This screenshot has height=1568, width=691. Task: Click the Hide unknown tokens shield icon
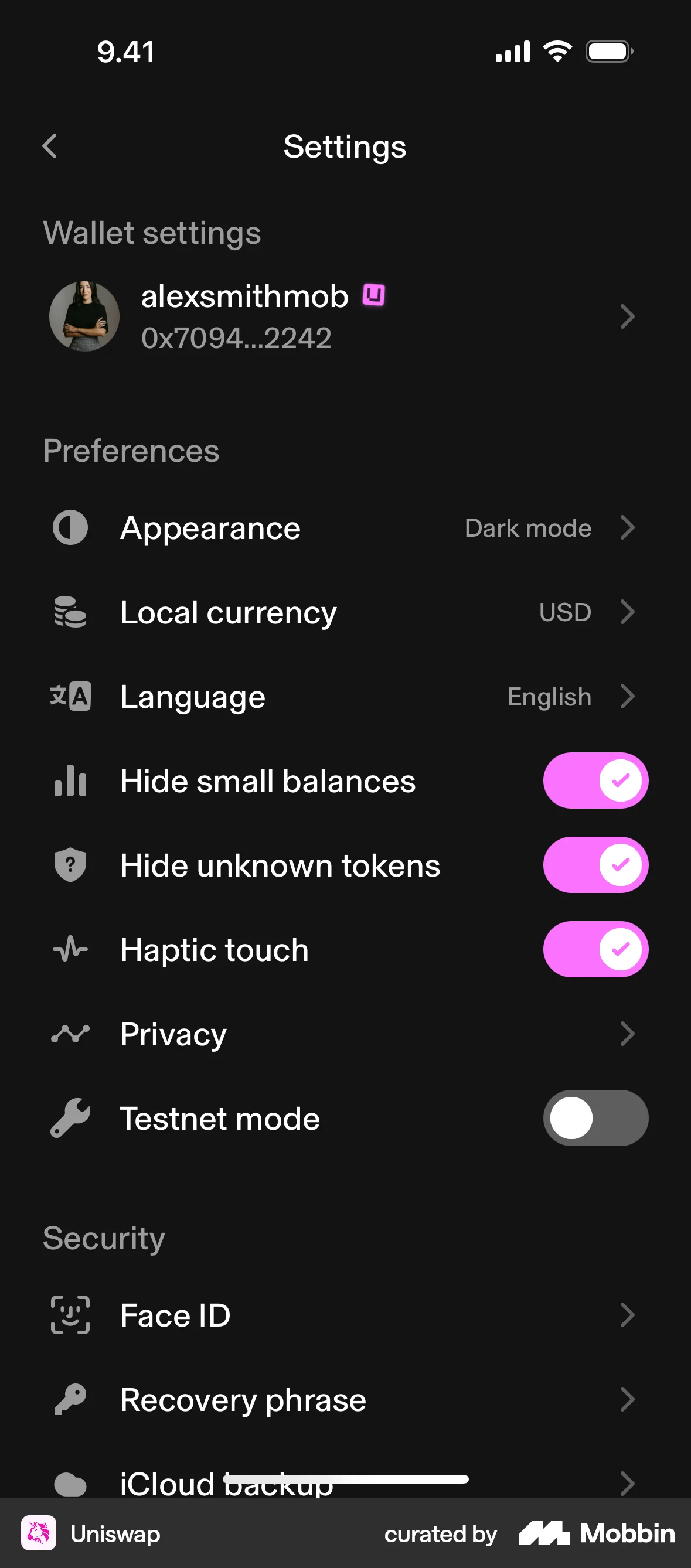coord(69,865)
